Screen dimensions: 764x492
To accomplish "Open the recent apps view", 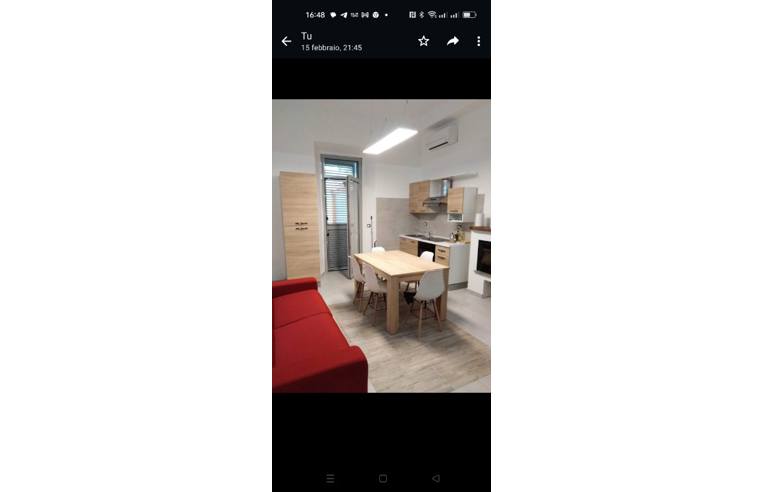I will pyautogui.click(x=330, y=479).
